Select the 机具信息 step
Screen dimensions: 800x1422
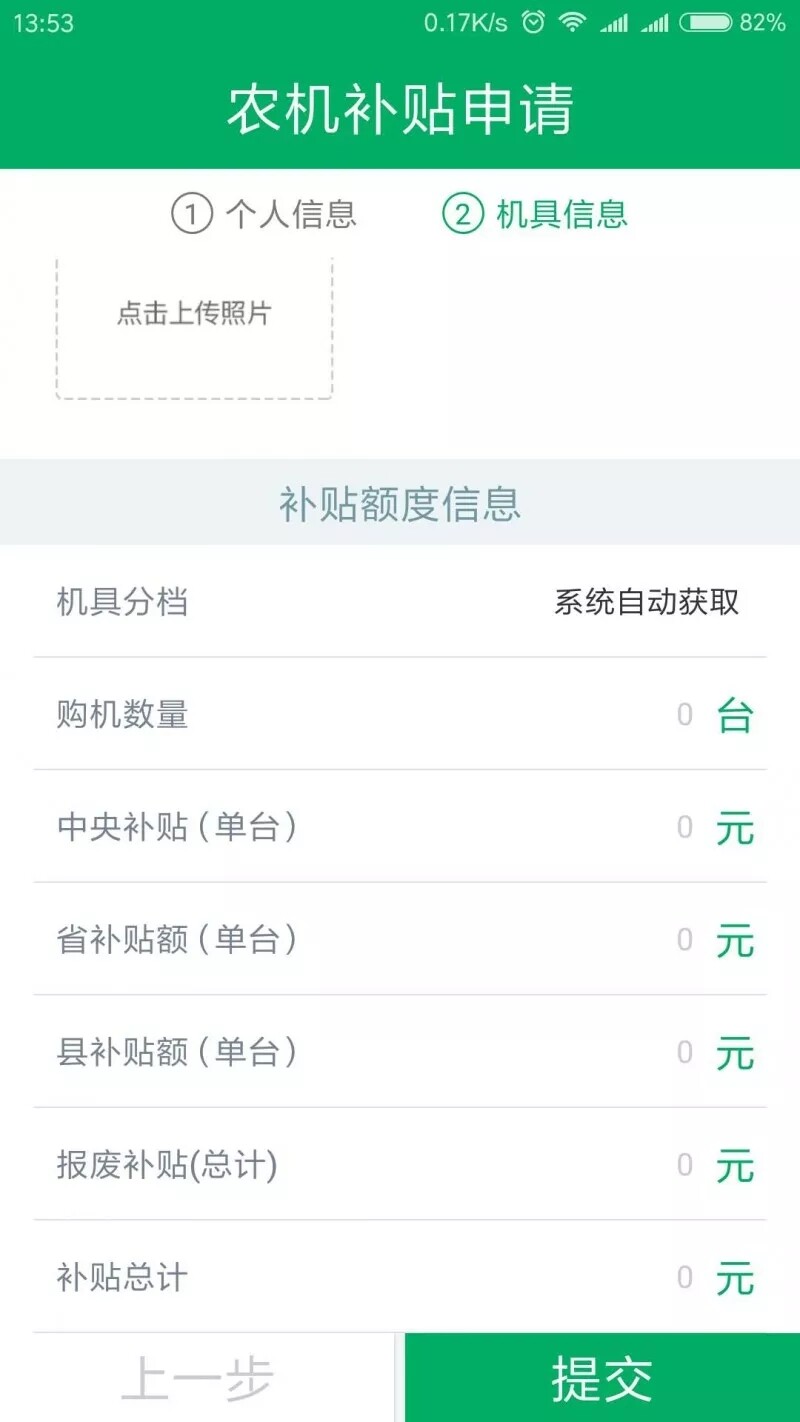point(535,214)
